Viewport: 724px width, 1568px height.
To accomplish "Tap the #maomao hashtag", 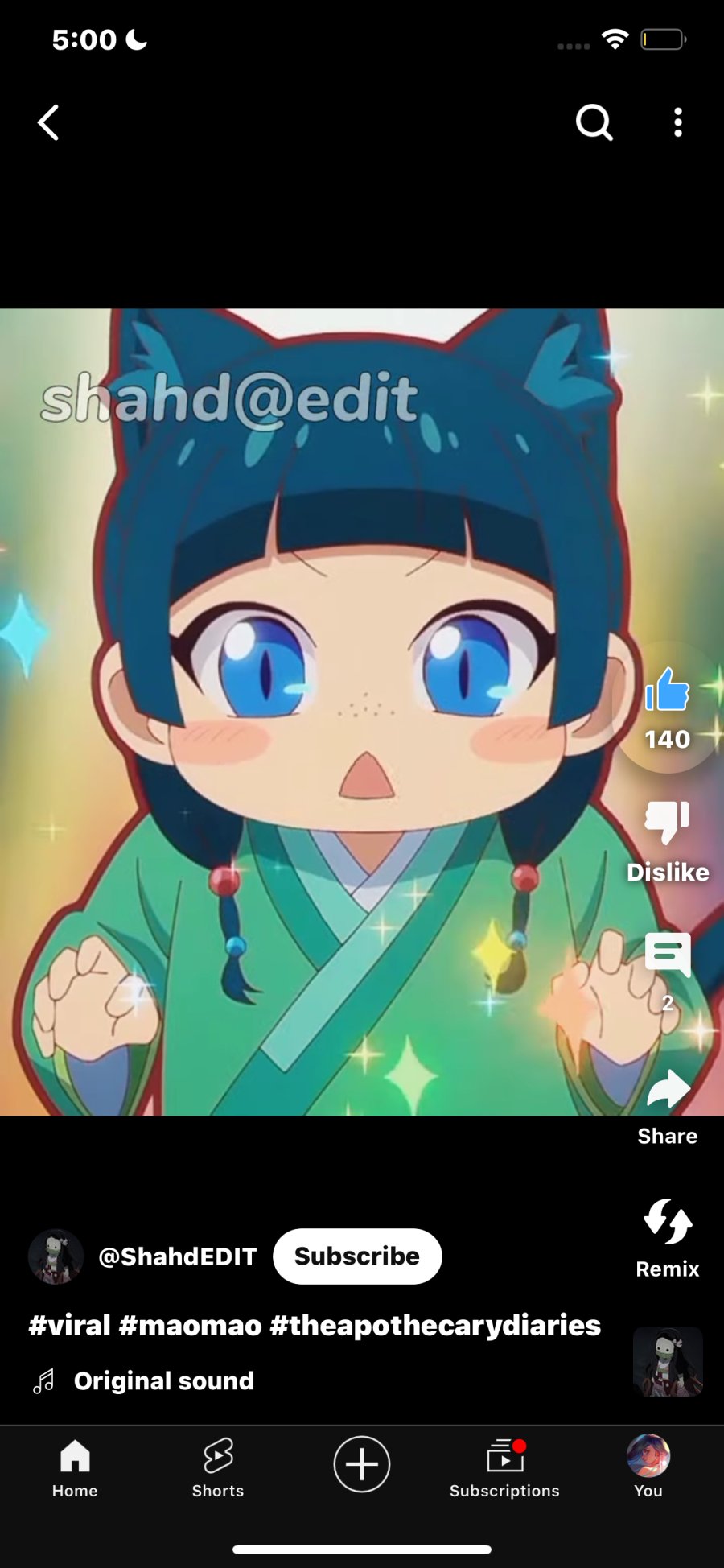I will click(190, 1325).
